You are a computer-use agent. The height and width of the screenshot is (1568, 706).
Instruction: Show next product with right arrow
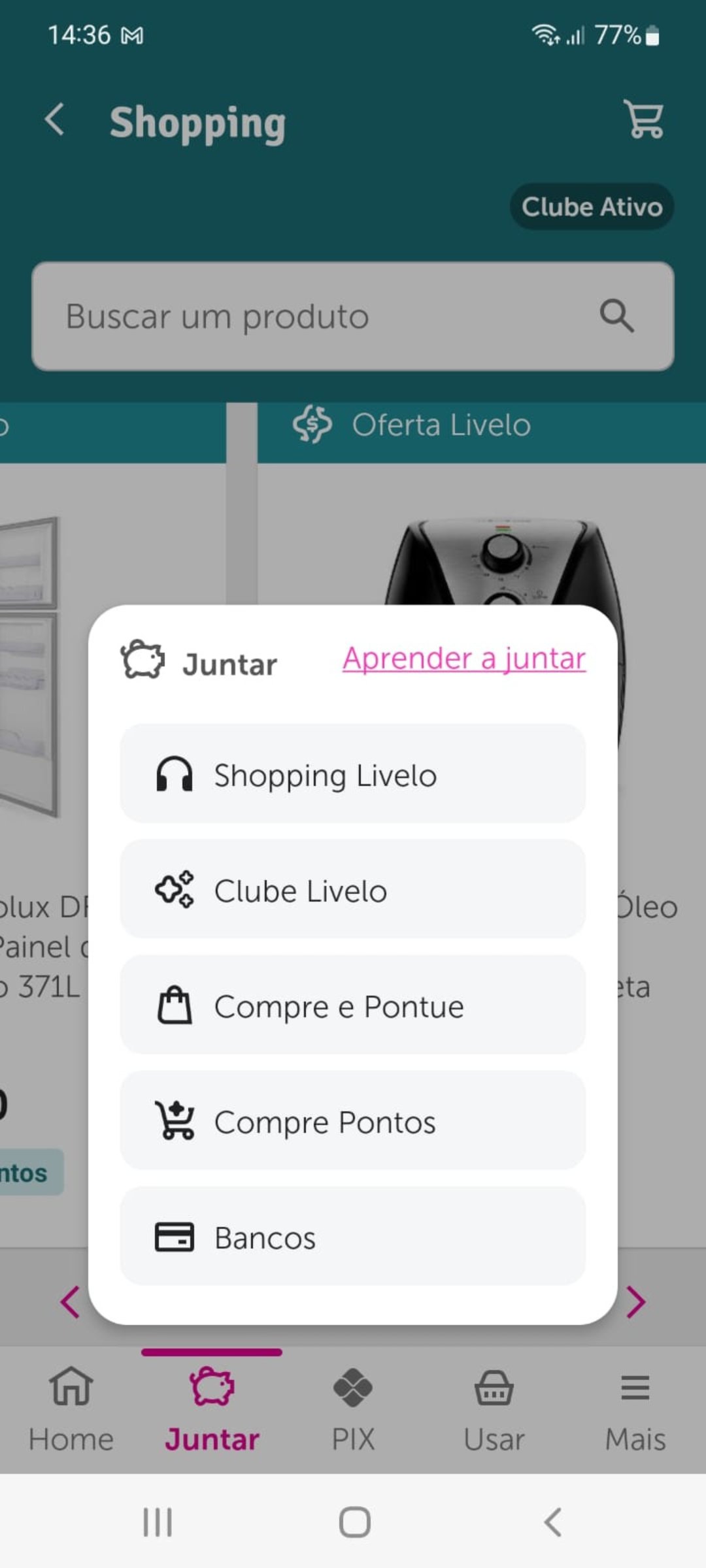click(635, 1301)
